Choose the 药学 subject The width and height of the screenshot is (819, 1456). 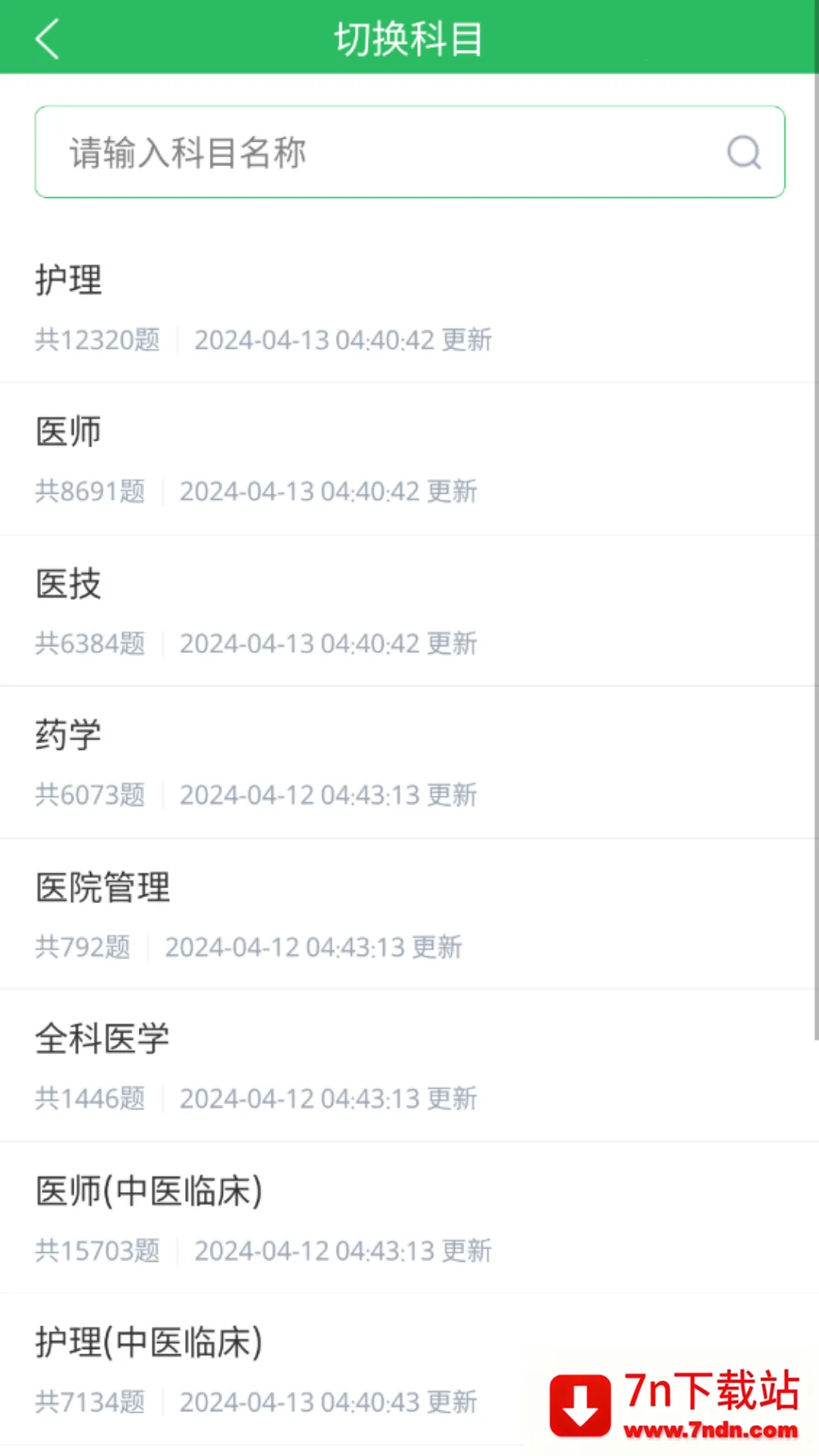(68, 735)
